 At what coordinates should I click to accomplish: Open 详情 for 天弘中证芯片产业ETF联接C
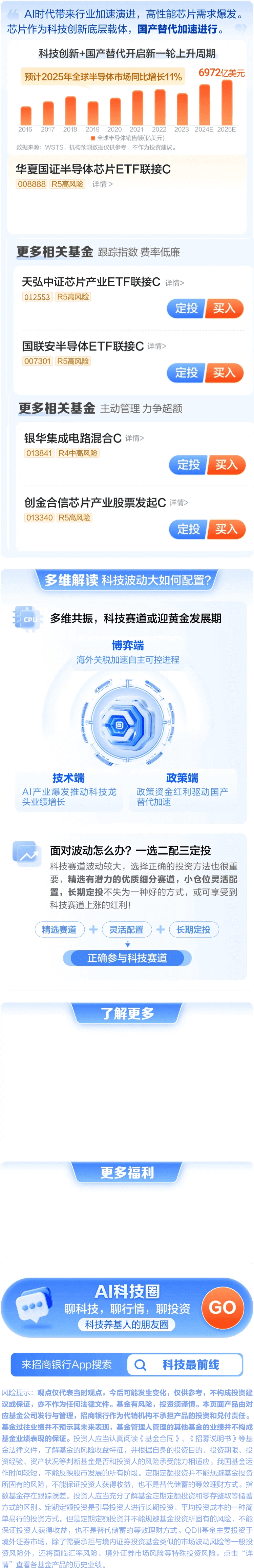pyautogui.click(x=174, y=282)
